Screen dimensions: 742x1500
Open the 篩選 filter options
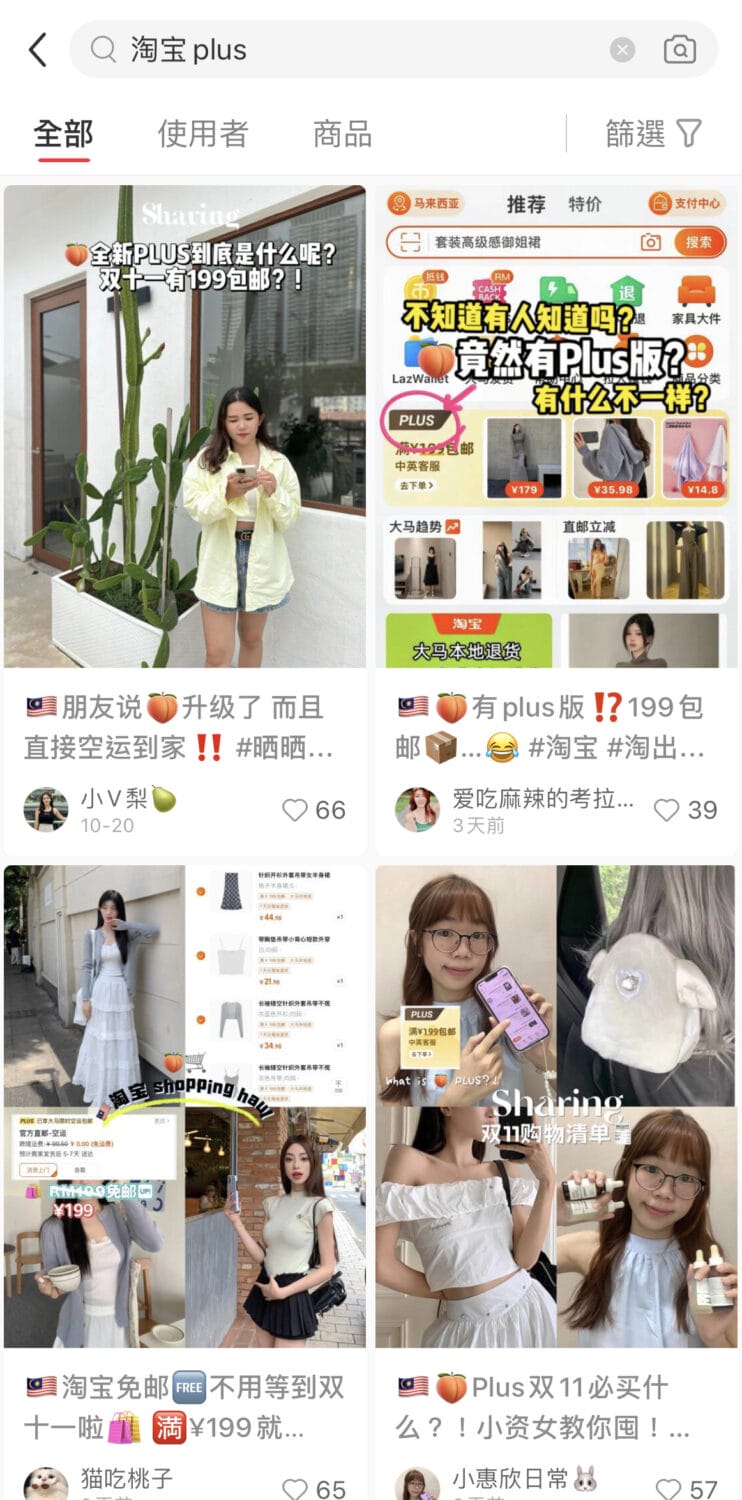coord(653,134)
